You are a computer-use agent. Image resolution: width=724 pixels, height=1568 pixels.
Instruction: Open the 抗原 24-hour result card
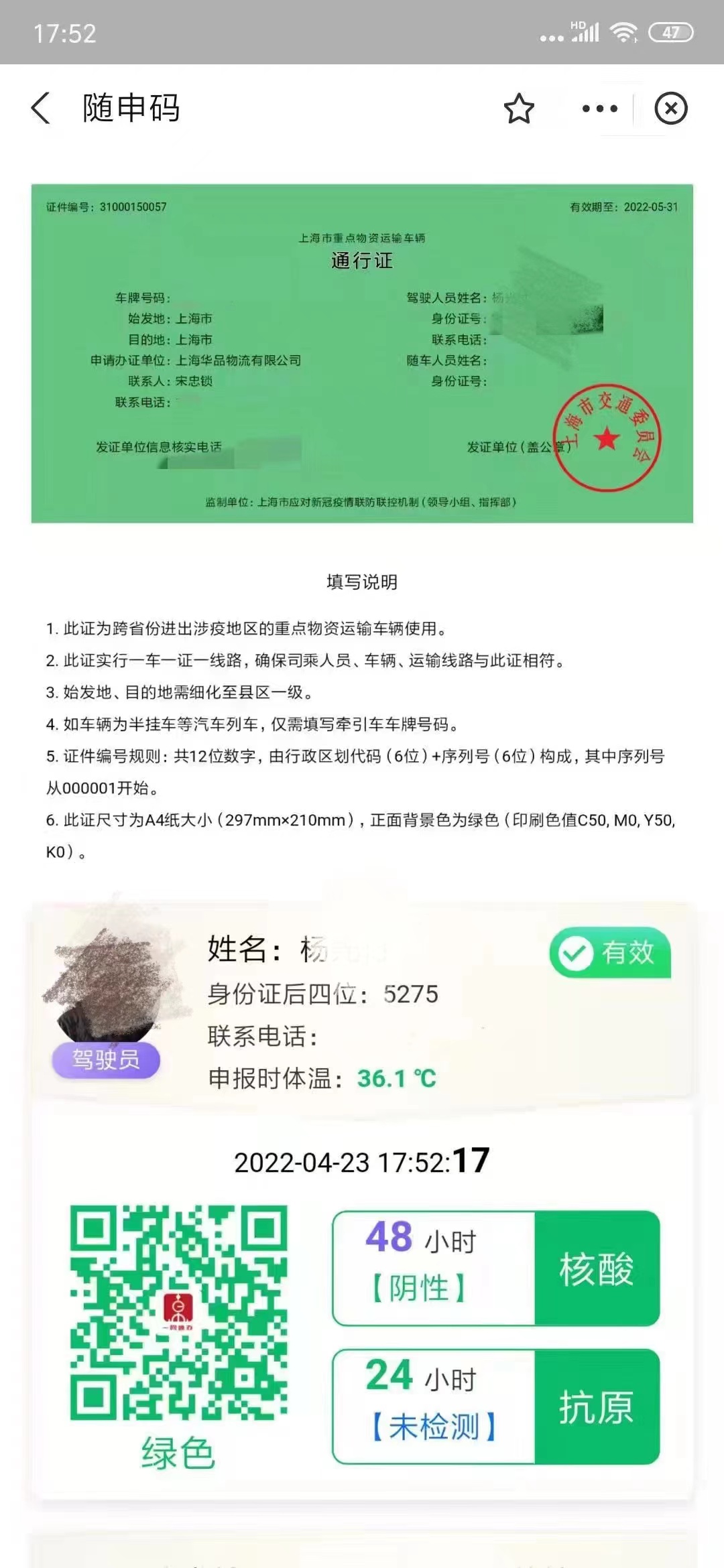[496, 1406]
